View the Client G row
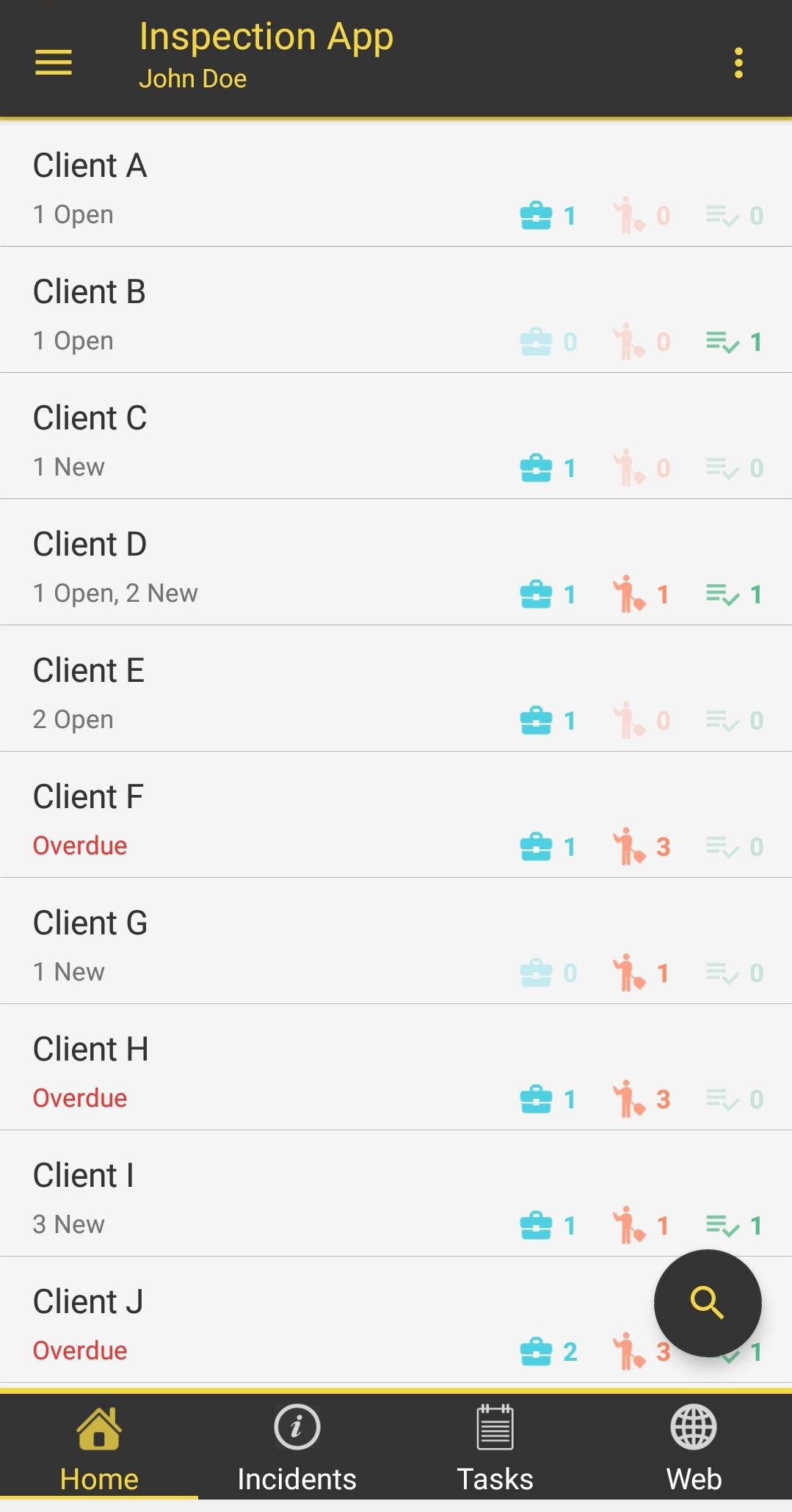Screen dimensions: 792x1512 coord(396,941)
